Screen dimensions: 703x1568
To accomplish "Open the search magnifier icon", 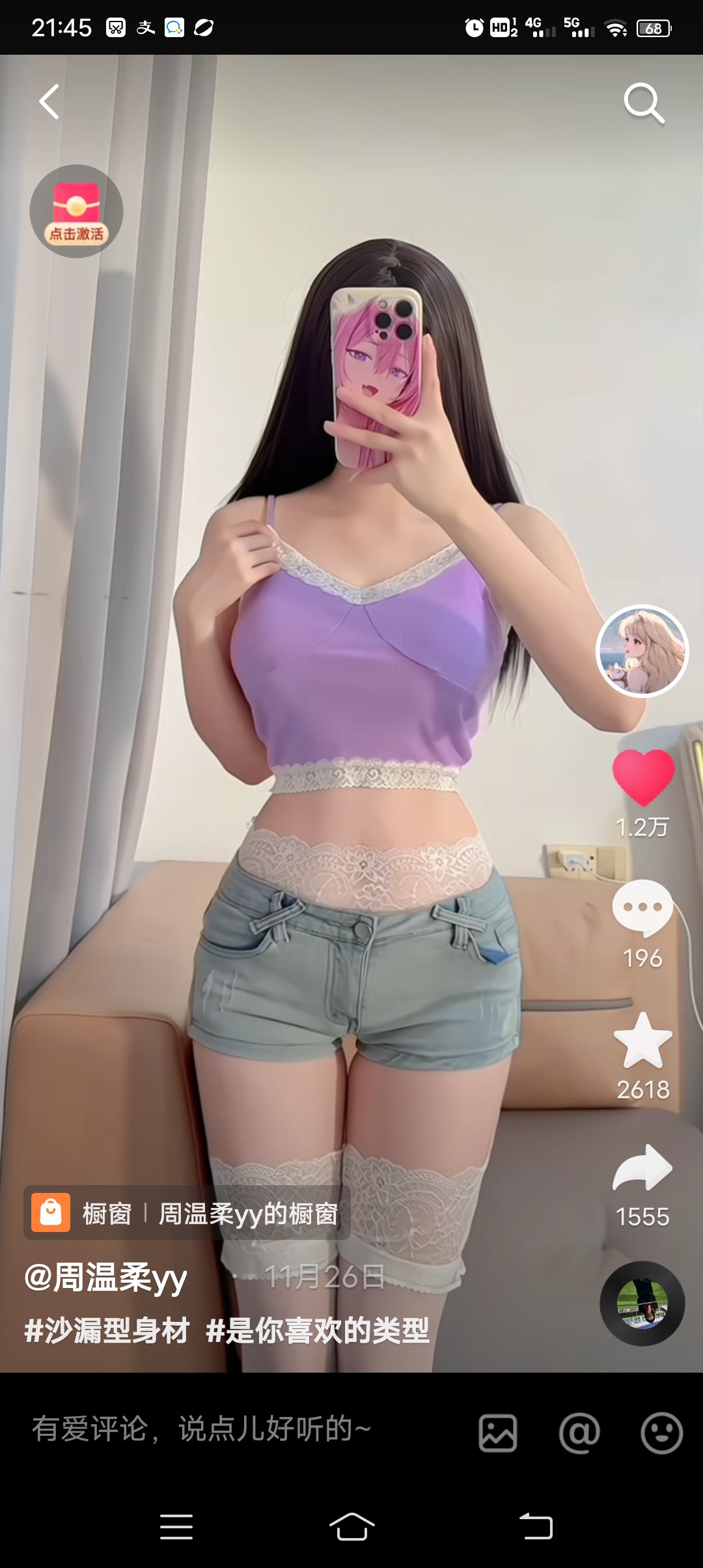I will pyautogui.click(x=644, y=103).
